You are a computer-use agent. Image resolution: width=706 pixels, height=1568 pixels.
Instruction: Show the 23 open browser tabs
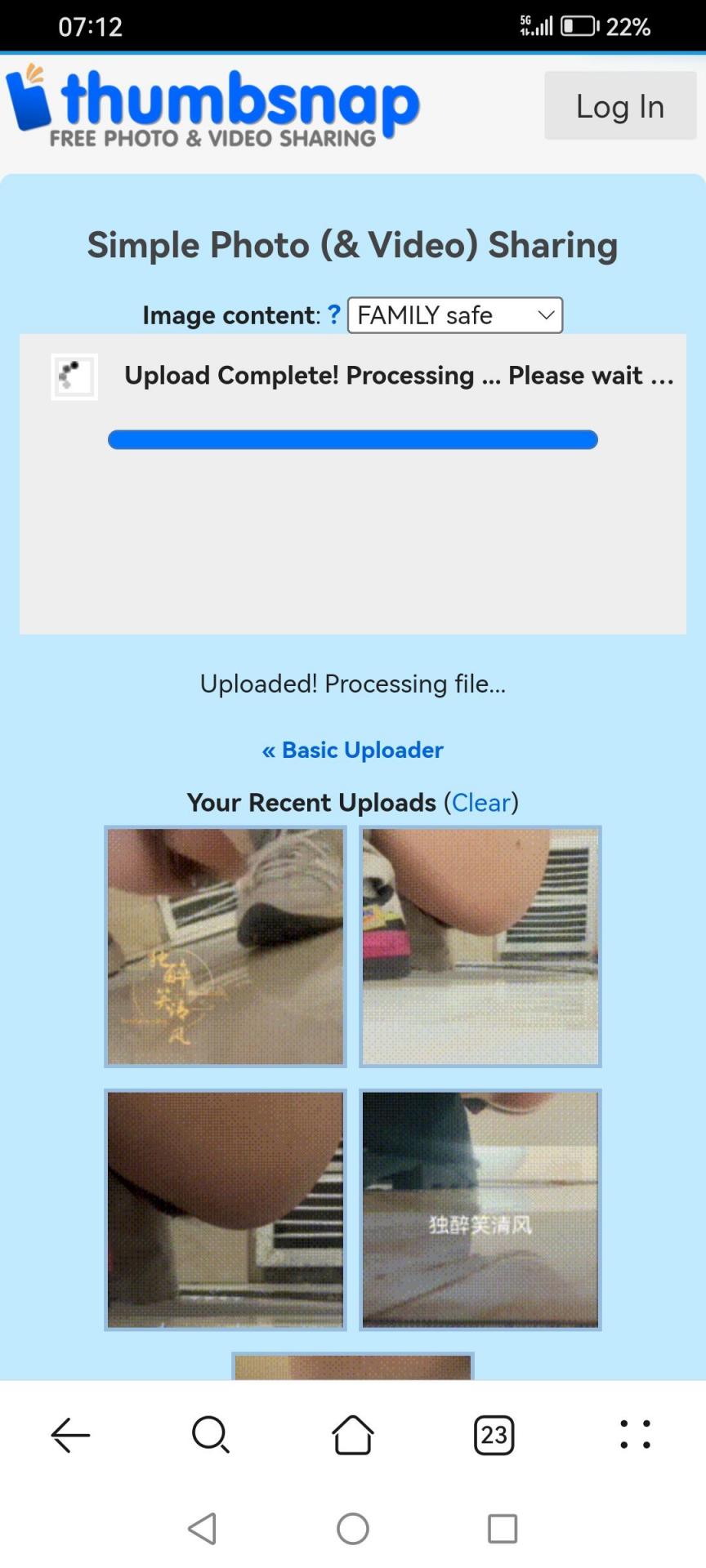point(494,1435)
